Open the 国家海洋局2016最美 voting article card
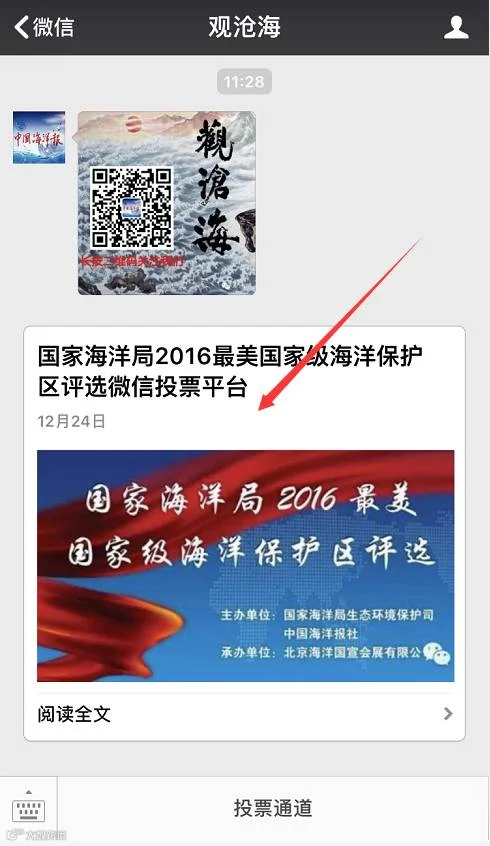This screenshot has width=490, height=846. tap(244, 533)
